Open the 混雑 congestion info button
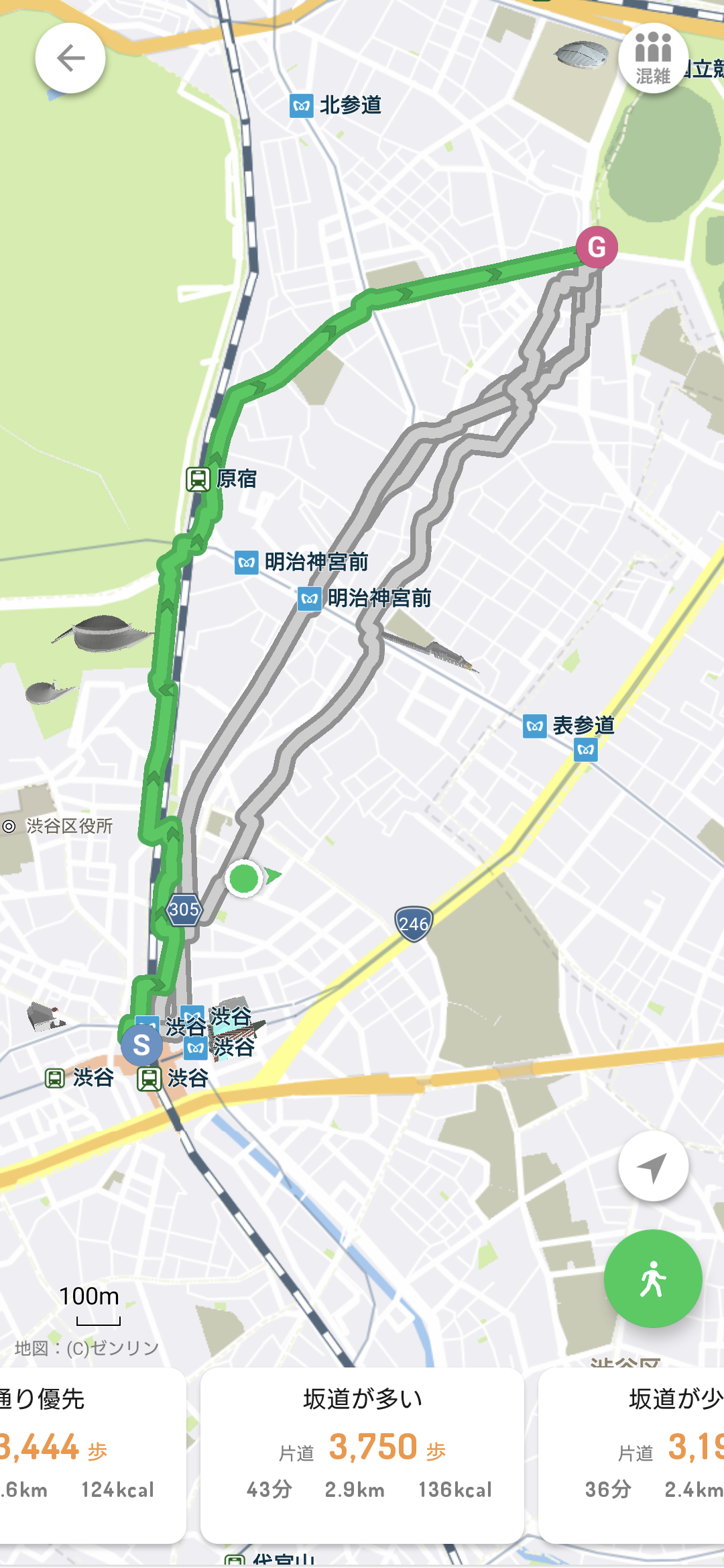Viewport: 724px width, 1568px height. pyautogui.click(x=653, y=58)
